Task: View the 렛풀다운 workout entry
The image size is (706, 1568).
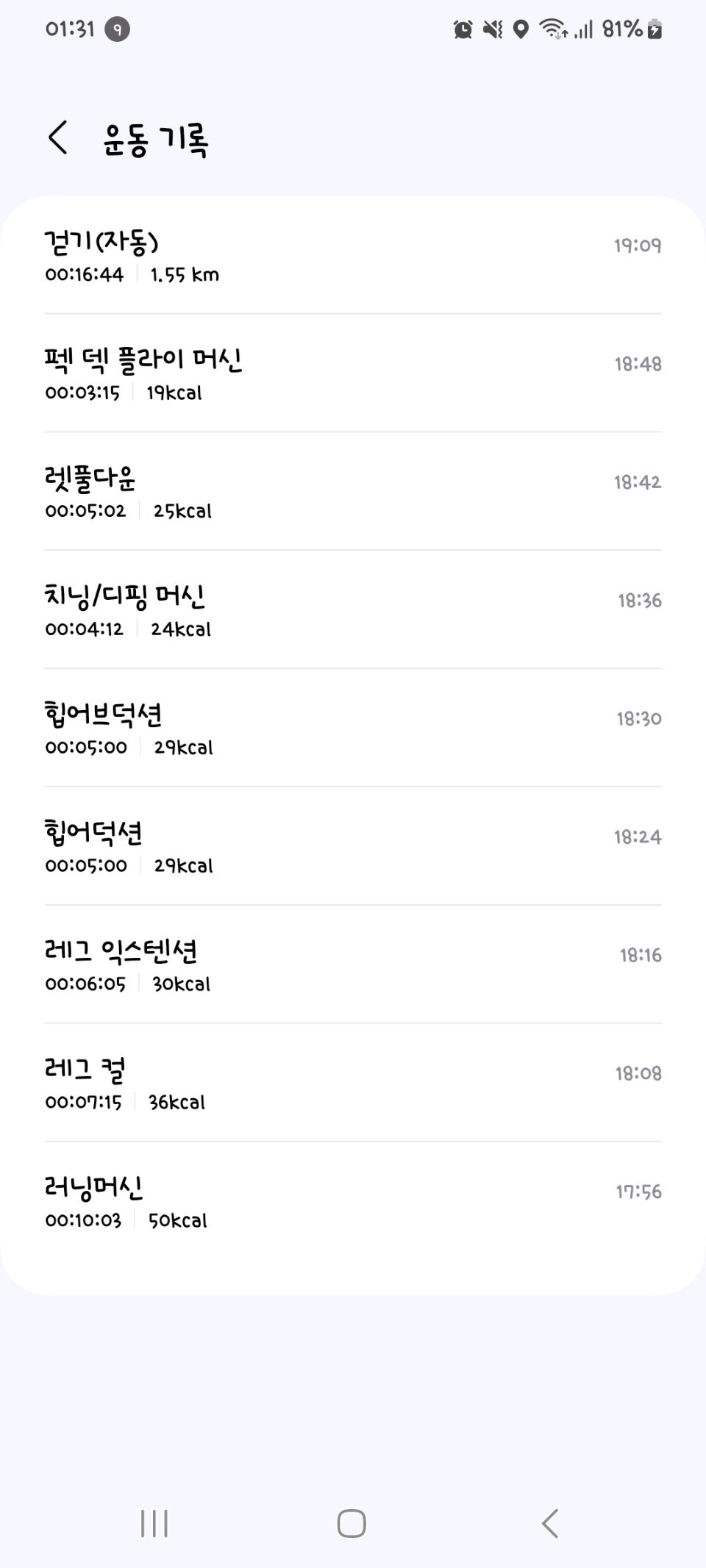Action: click(353, 492)
